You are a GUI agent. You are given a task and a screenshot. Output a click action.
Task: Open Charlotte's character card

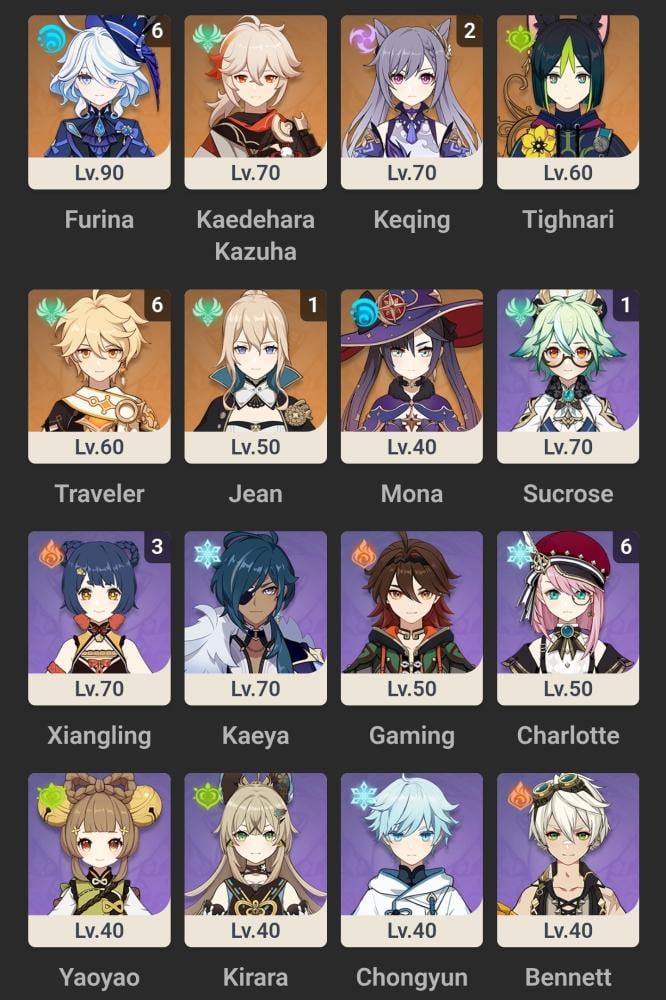[567, 617]
